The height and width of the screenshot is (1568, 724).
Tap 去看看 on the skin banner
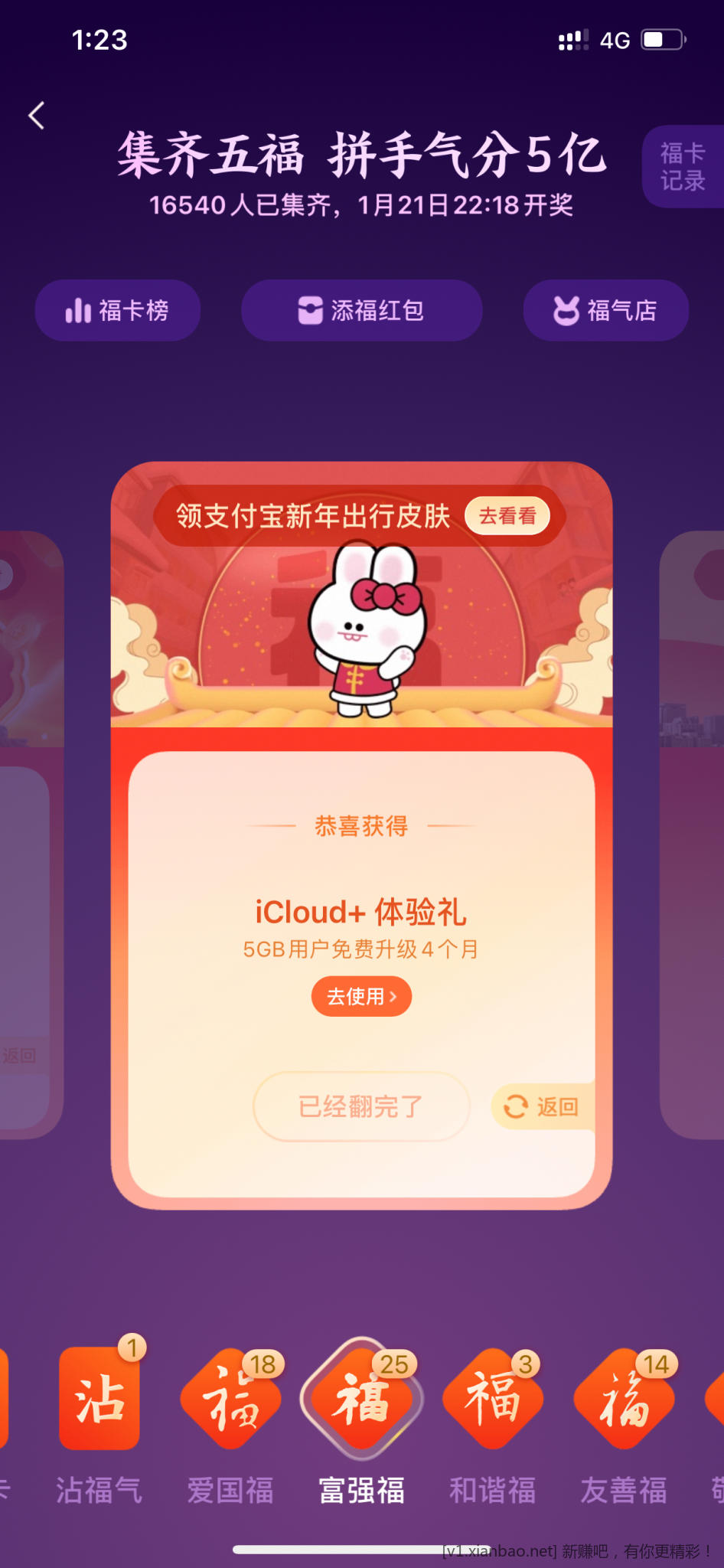507,516
